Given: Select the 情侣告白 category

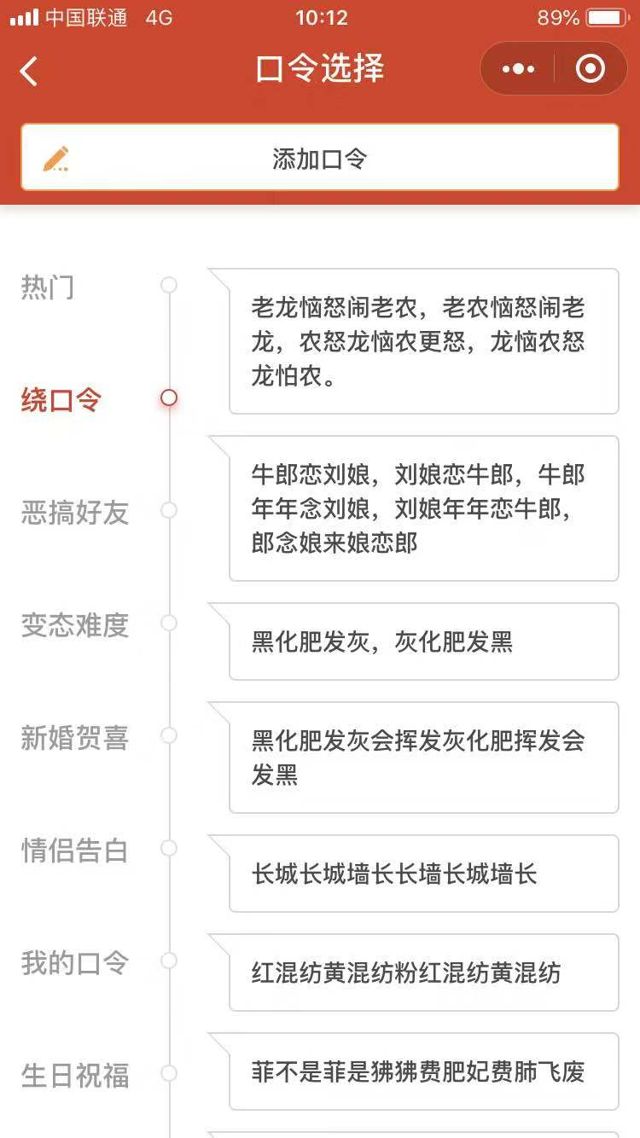Looking at the screenshot, I should coord(75,851).
